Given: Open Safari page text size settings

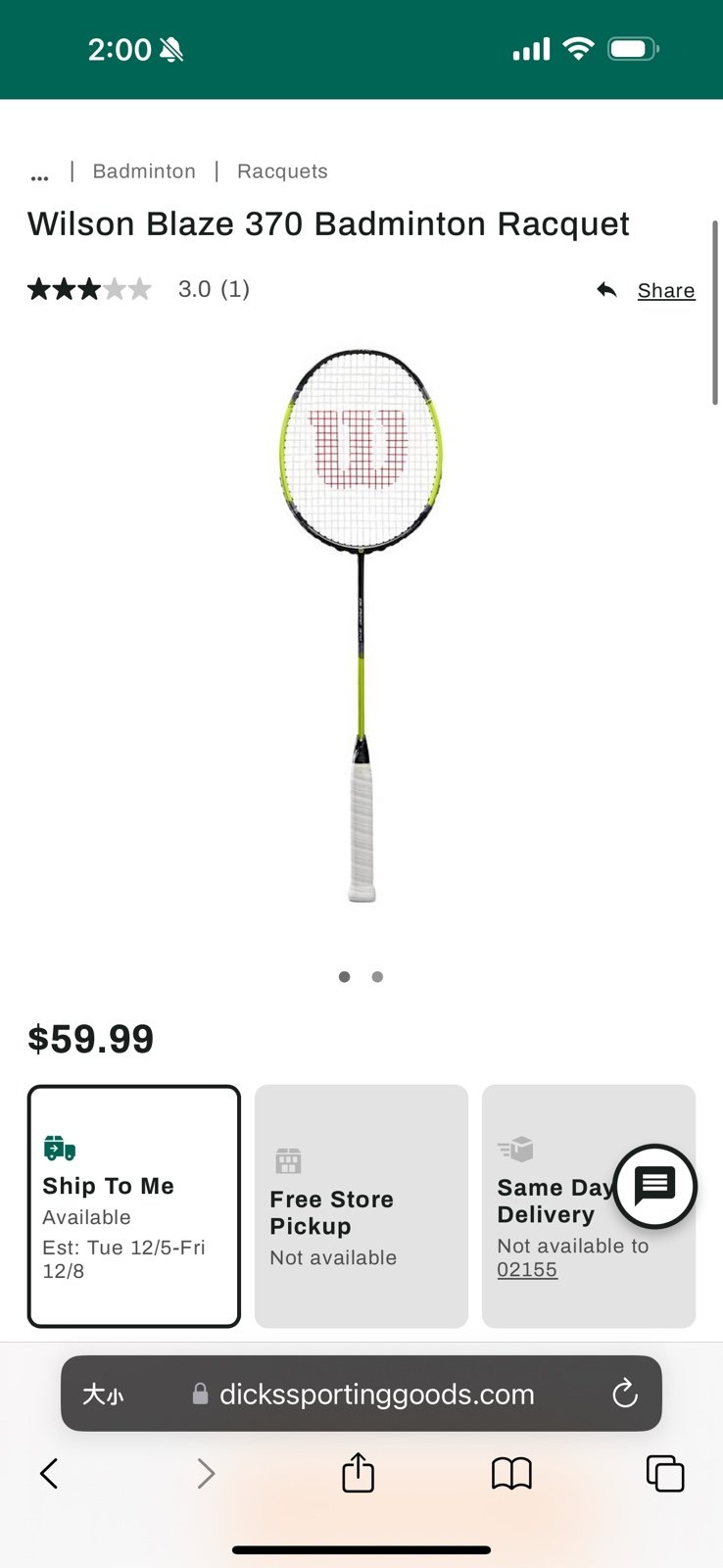Looking at the screenshot, I should (x=103, y=1395).
